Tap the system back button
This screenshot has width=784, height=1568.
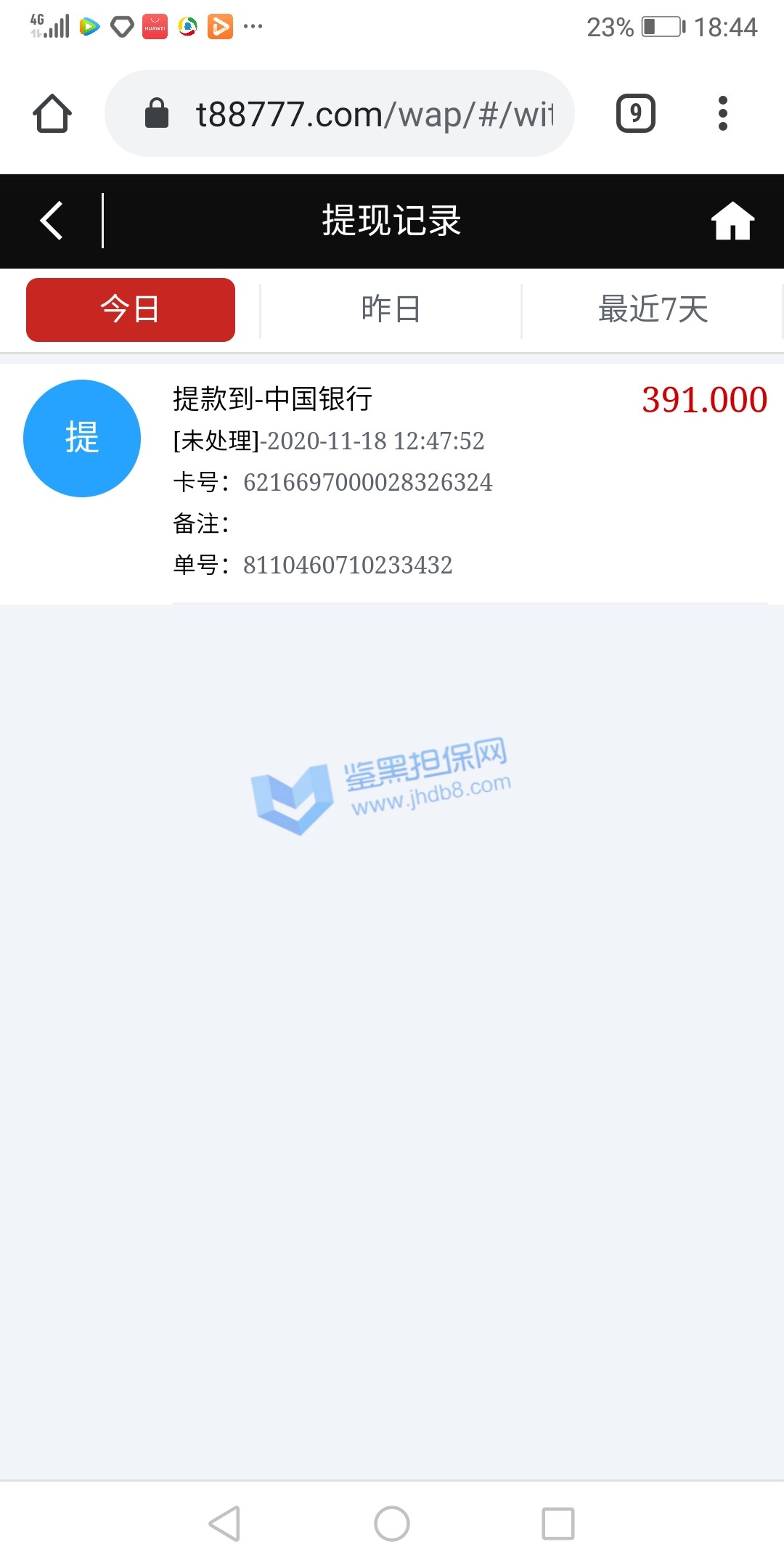(224, 1523)
